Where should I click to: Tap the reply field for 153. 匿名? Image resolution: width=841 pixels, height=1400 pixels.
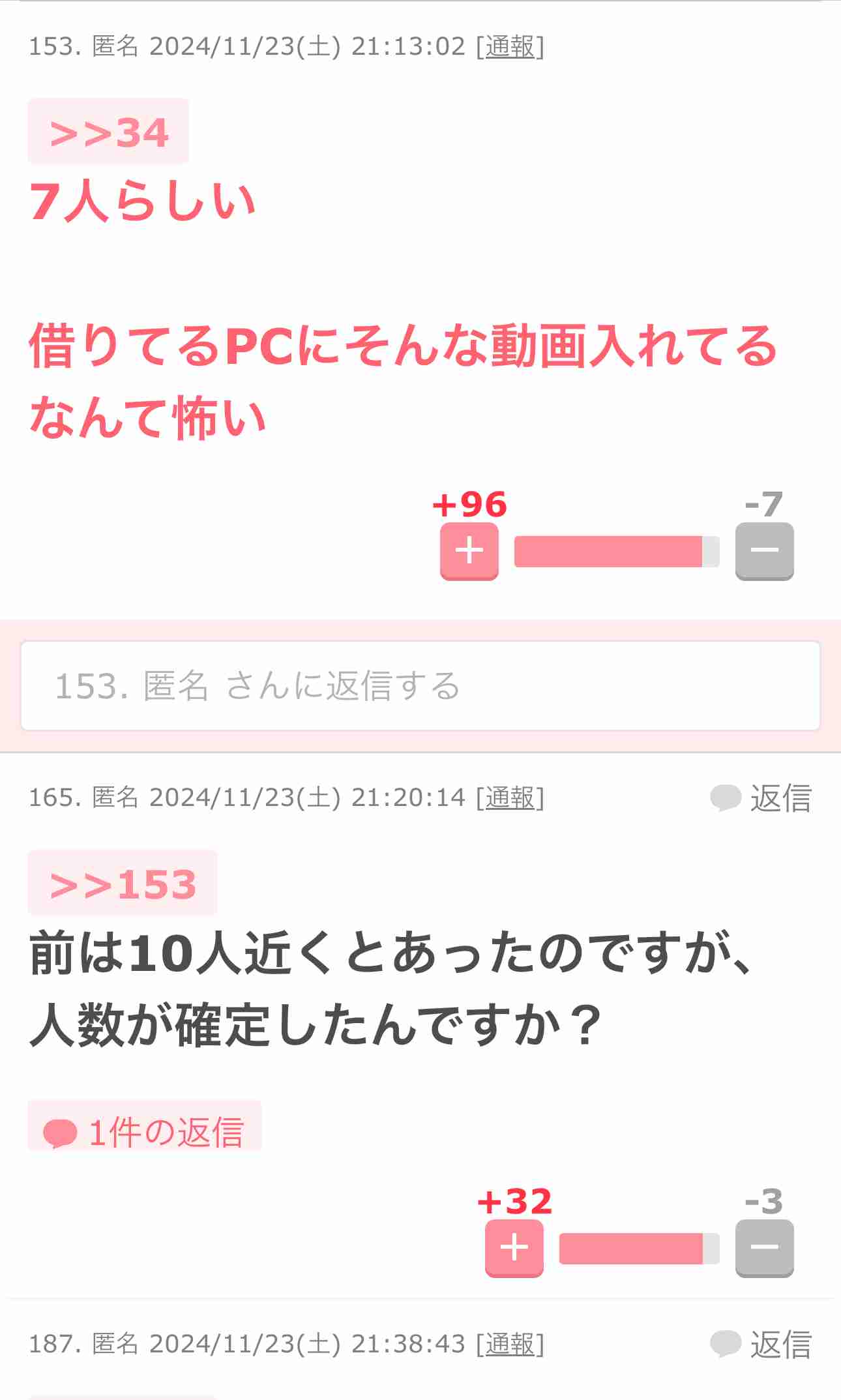420,686
